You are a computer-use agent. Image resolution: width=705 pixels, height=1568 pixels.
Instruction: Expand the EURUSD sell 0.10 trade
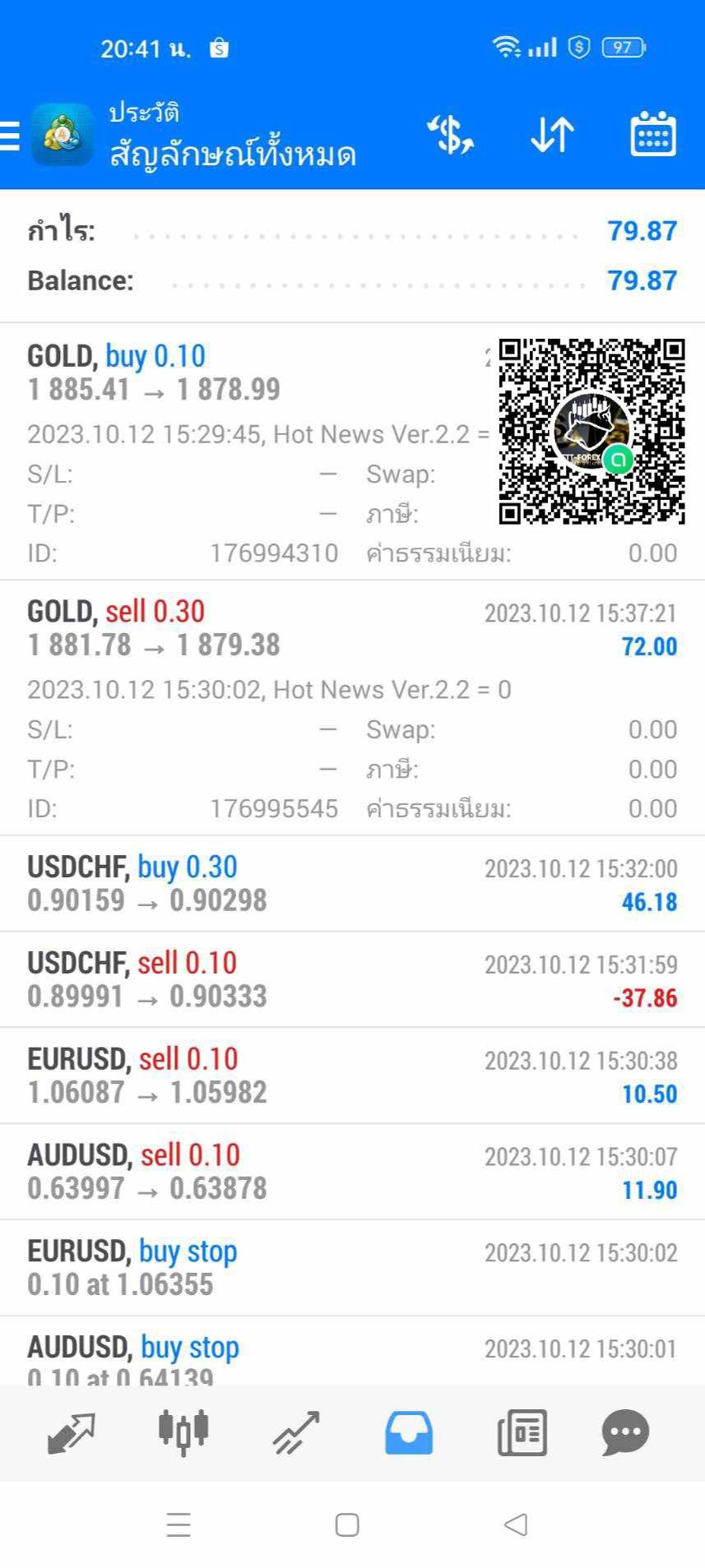tap(352, 1075)
